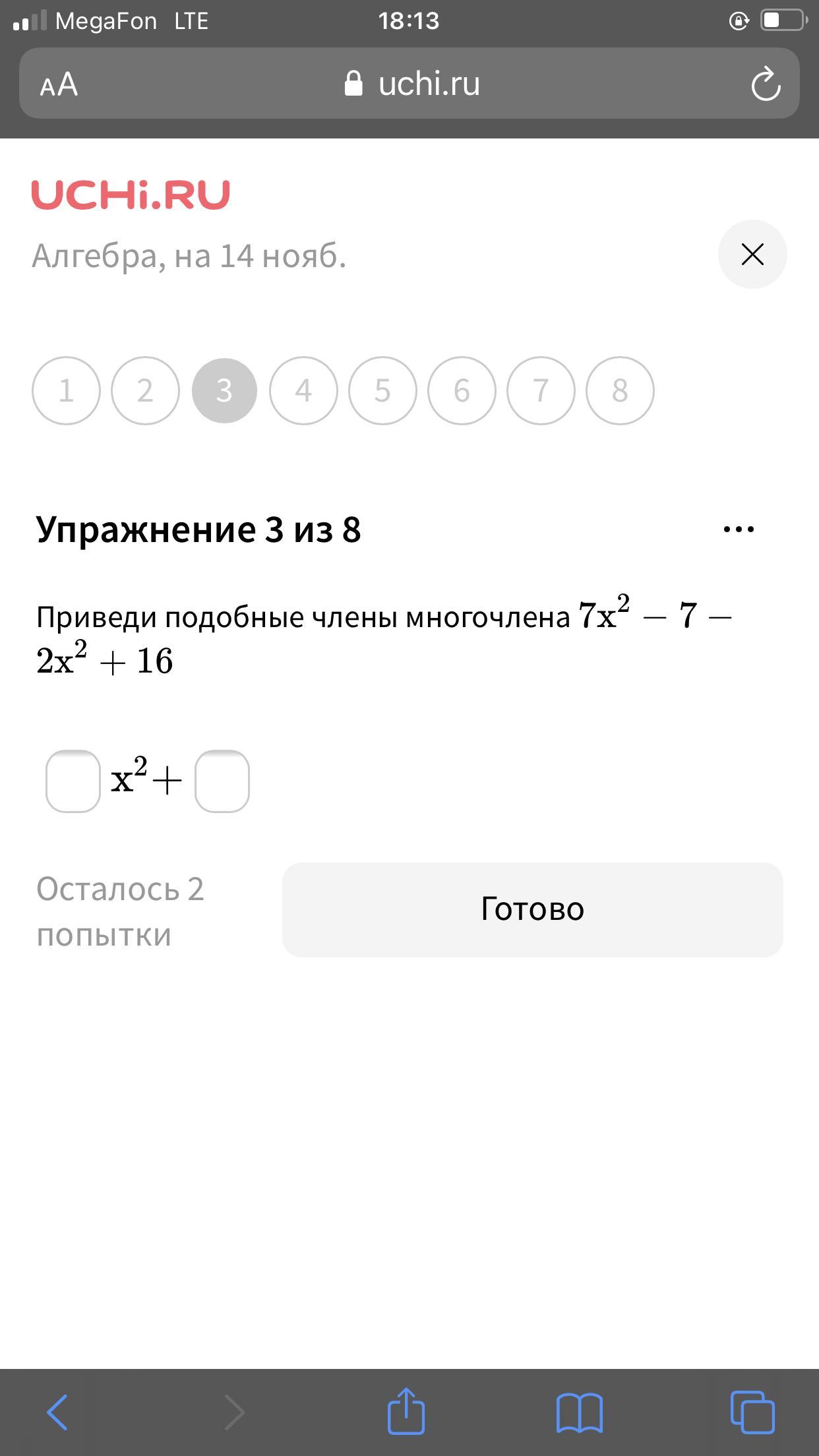
Task: Open Safari bookmarks
Action: (579, 1412)
